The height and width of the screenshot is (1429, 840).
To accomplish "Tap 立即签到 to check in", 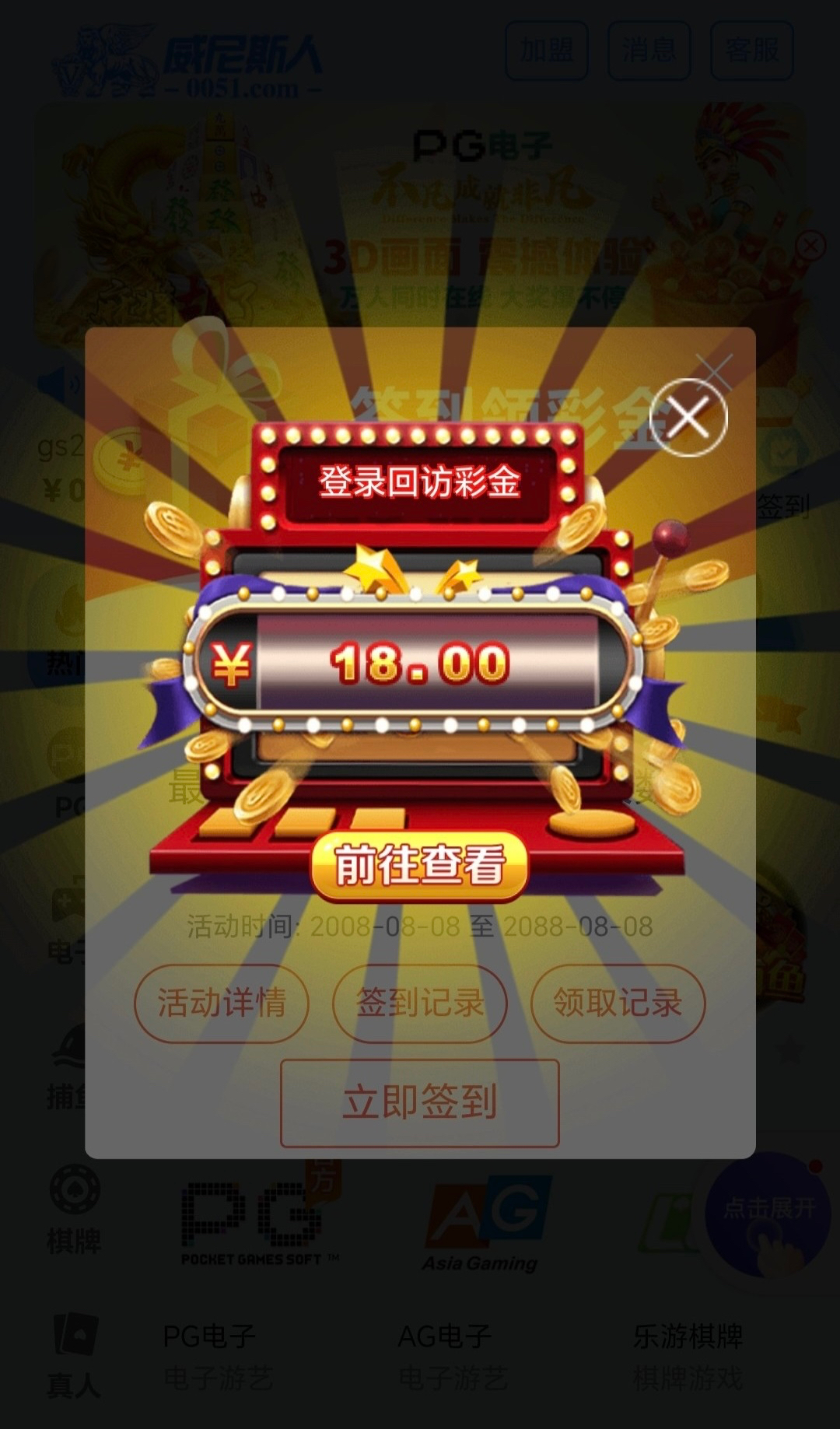I will [x=419, y=1102].
